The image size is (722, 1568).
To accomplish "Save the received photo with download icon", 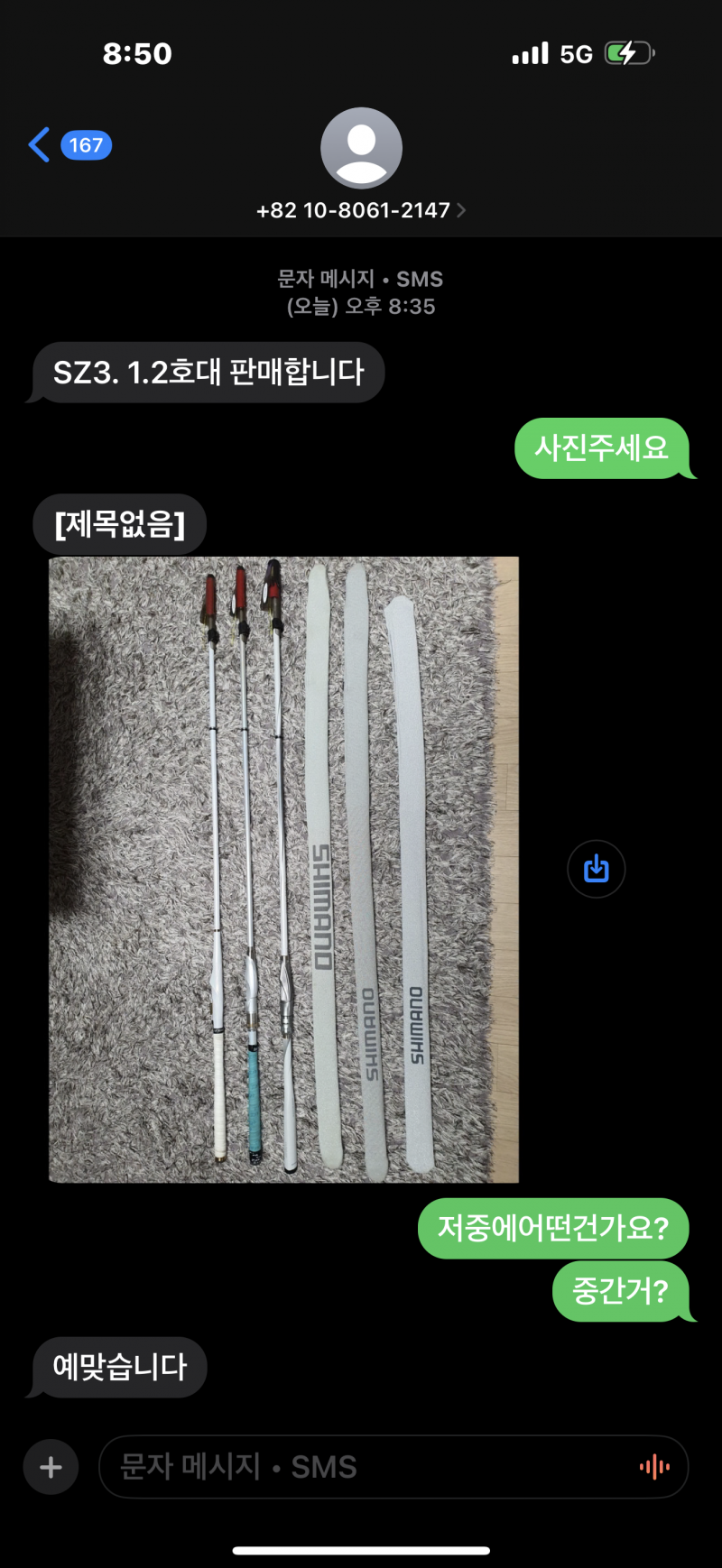I will coord(596,869).
